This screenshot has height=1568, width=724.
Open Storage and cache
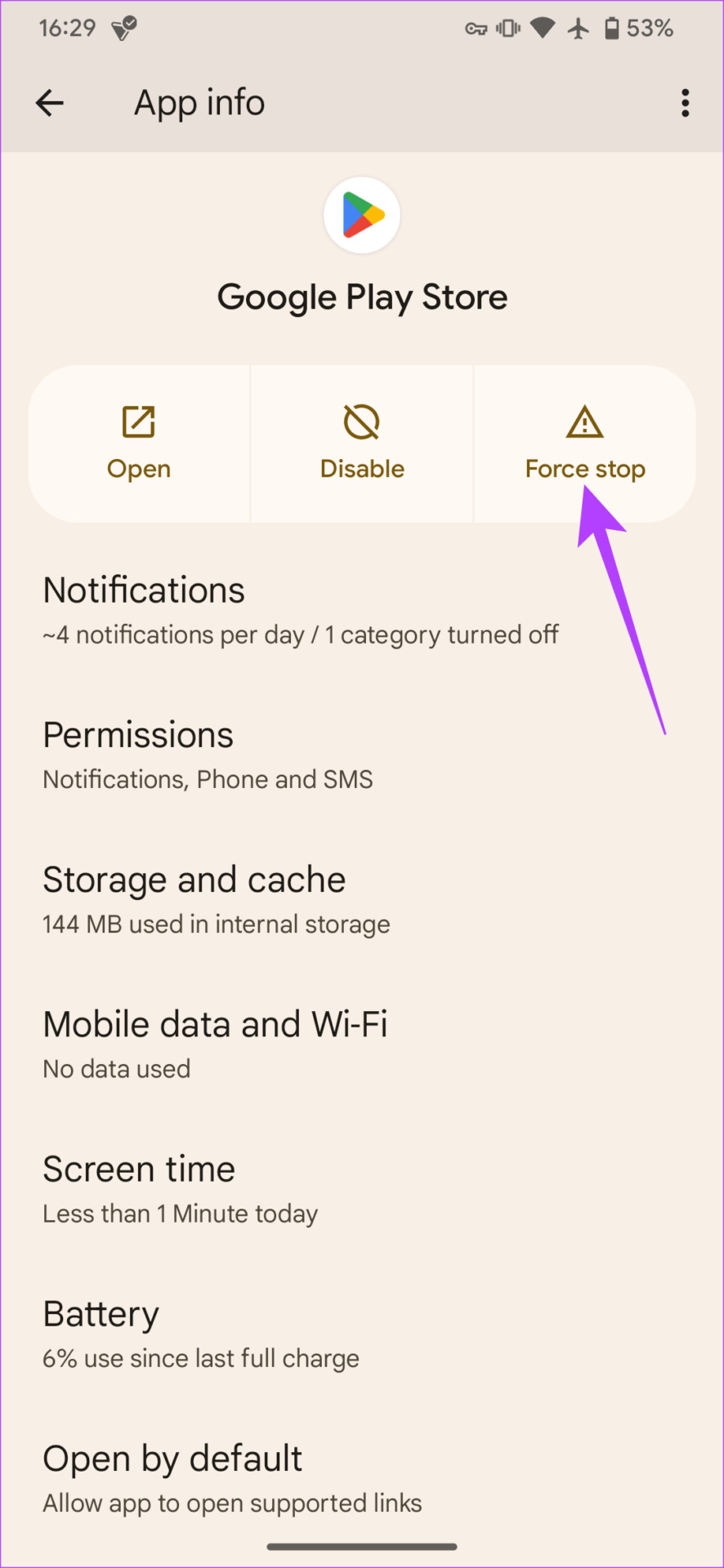pyautogui.click(x=362, y=899)
